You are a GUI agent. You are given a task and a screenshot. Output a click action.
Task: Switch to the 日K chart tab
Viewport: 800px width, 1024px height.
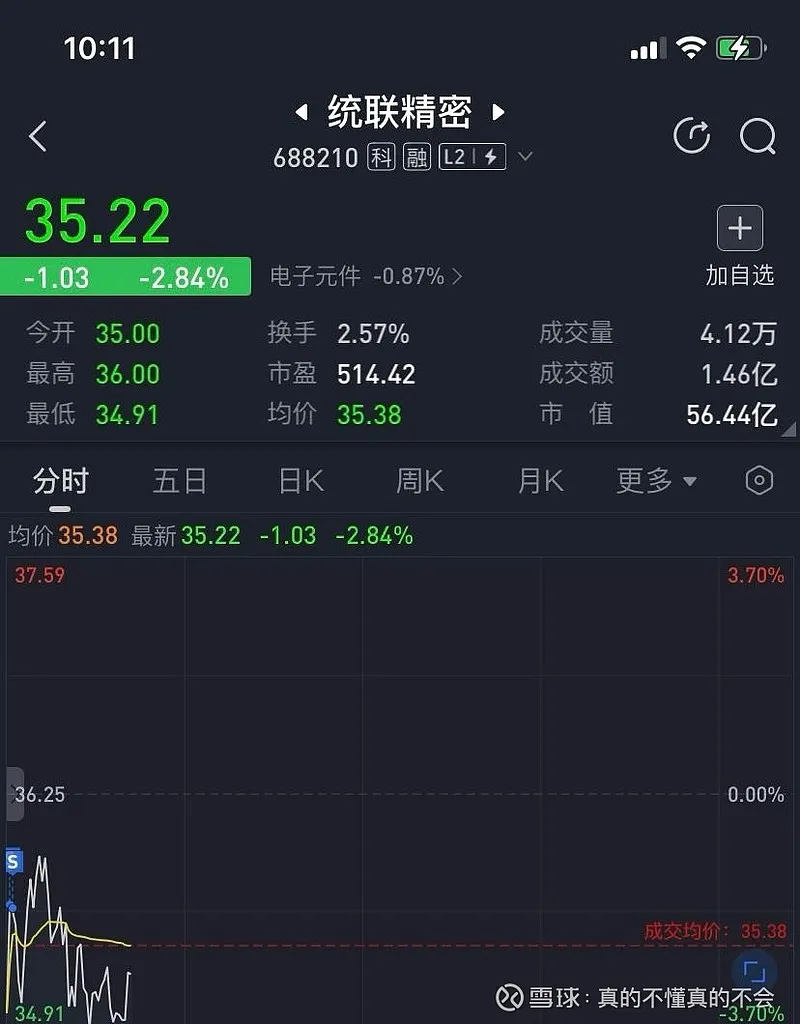tap(301, 481)
